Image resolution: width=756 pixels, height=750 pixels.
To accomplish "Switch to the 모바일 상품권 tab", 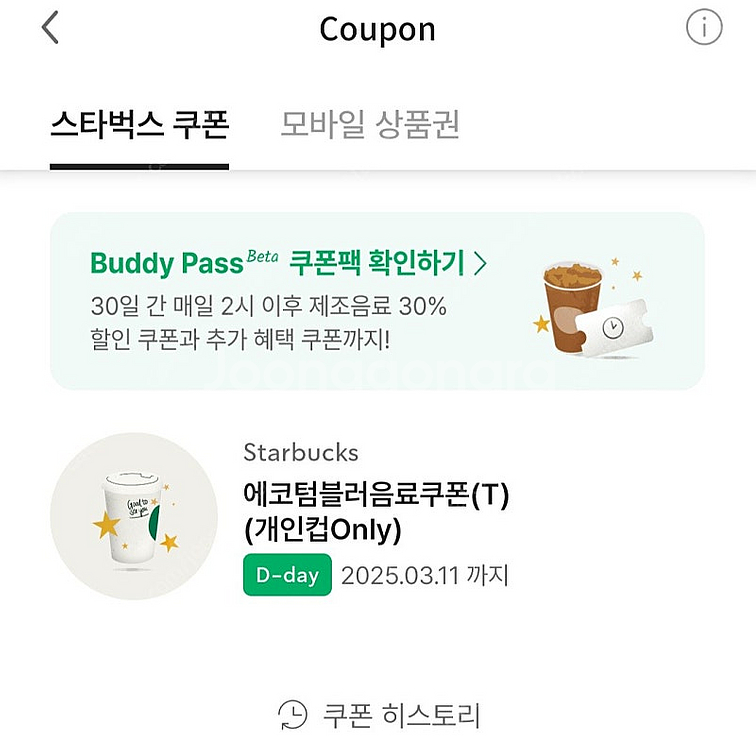I will click(369, 126).
